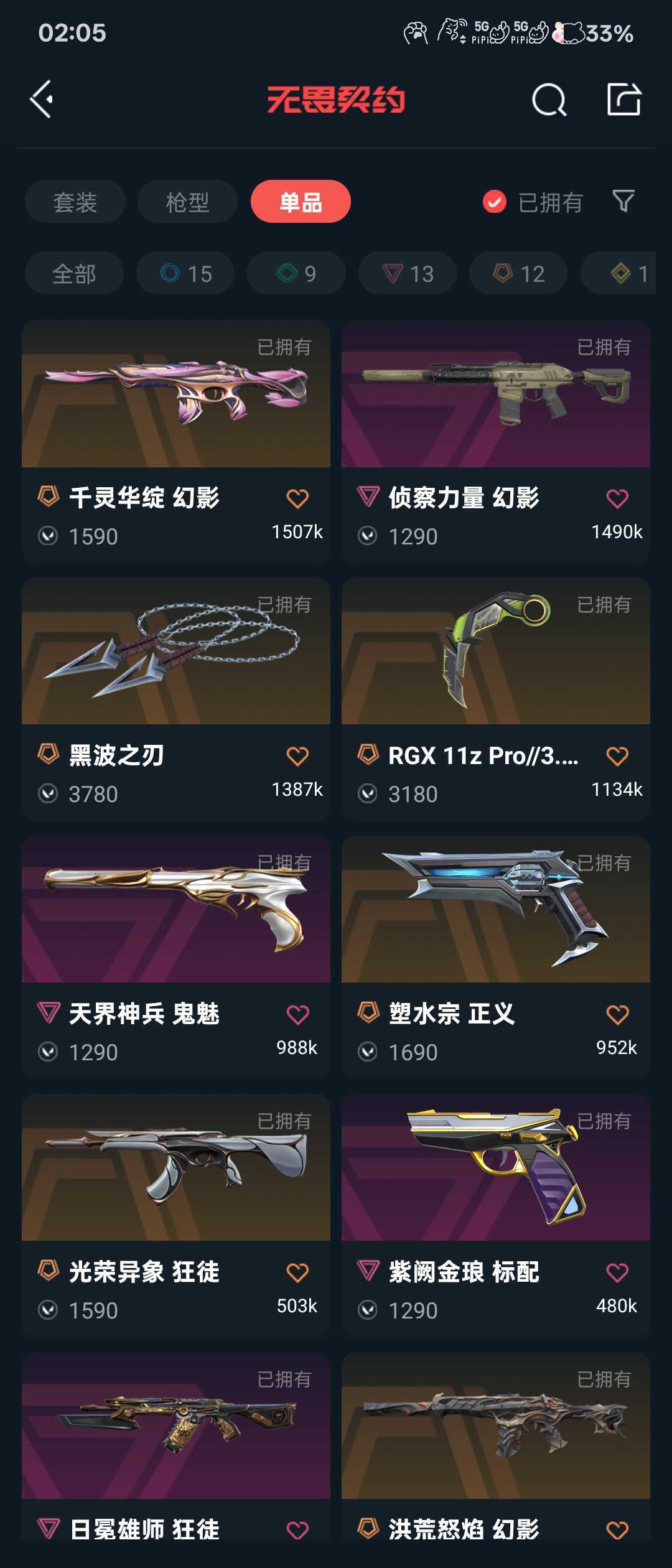Open the search icon

click(549, 100)
